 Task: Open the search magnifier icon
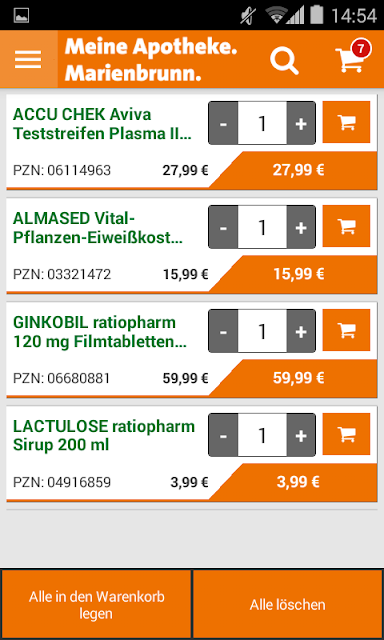pyautogui.click(x=284, y=60)
